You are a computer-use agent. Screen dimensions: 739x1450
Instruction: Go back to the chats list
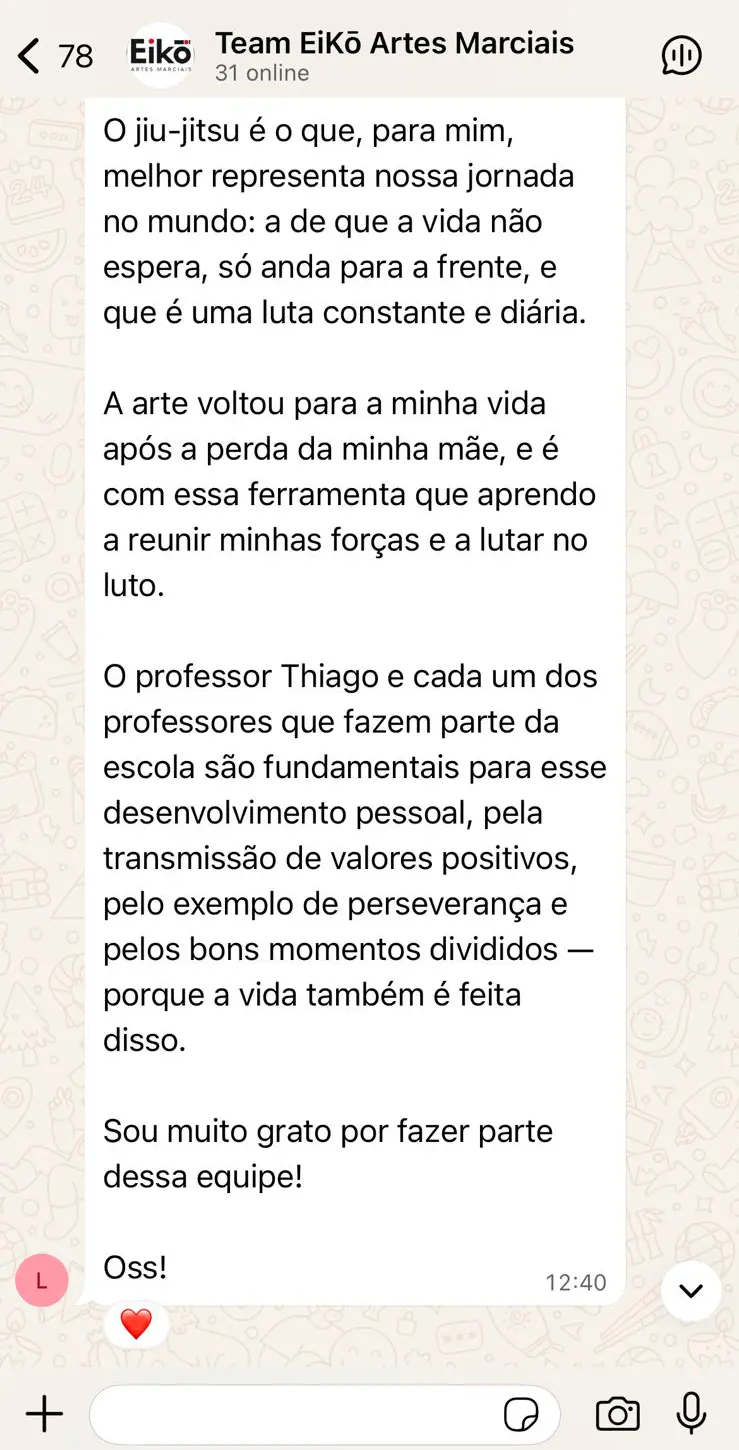pyautogui.click(x=55, y=56)
